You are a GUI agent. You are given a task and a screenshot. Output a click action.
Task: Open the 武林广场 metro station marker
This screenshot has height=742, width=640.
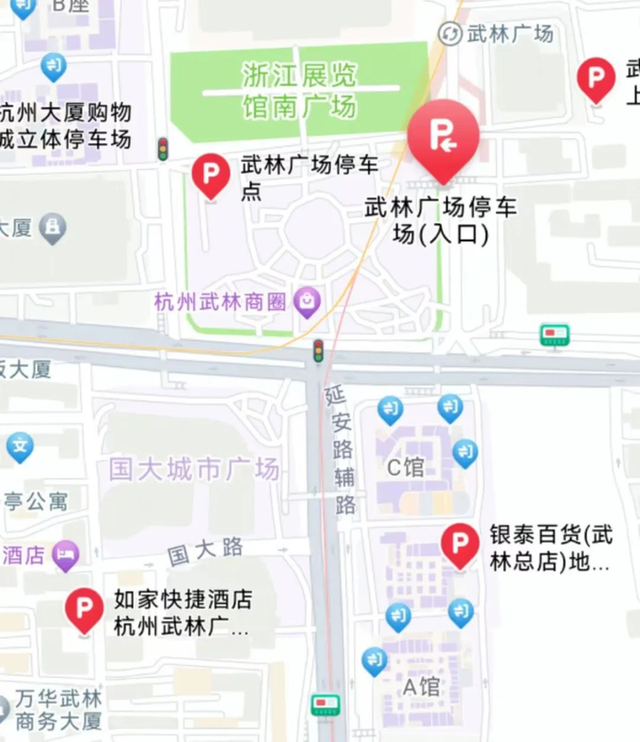[x=450, y=34]
